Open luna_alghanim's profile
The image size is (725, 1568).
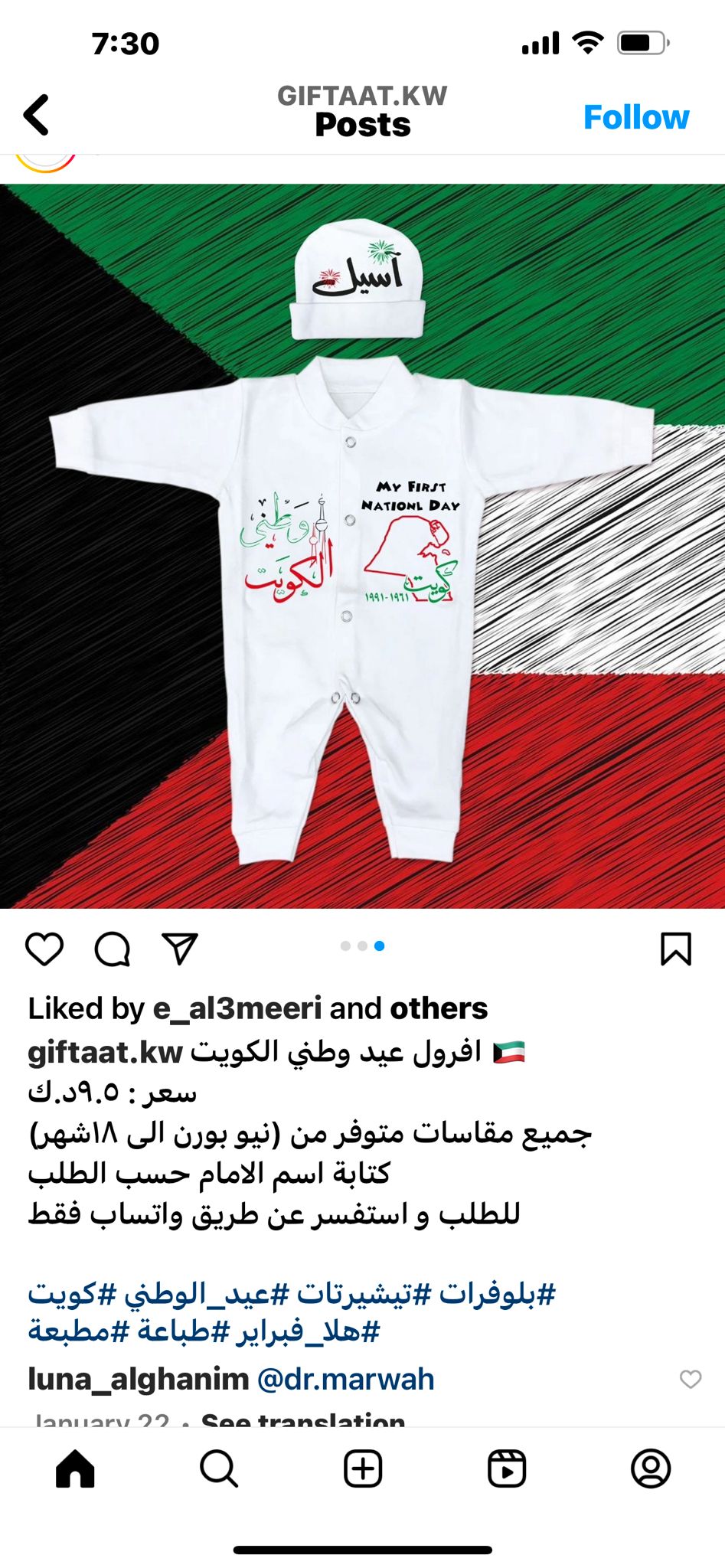tap(139, 1379)
